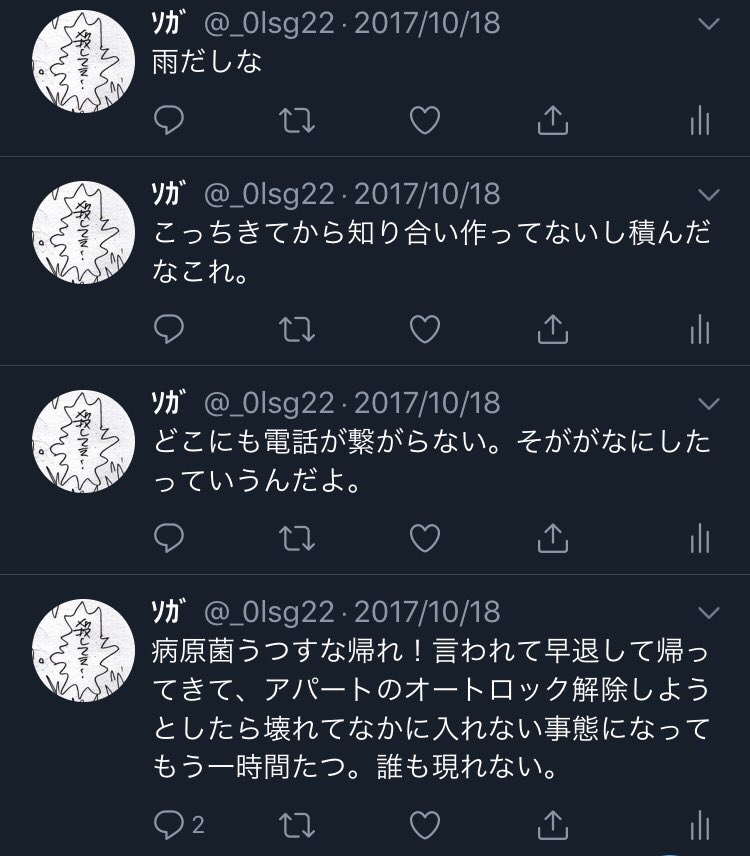Viewport: 750px width, 856px height.
Task: Share the 病原菌うつすな帰れ tweet
Action: 553,824
